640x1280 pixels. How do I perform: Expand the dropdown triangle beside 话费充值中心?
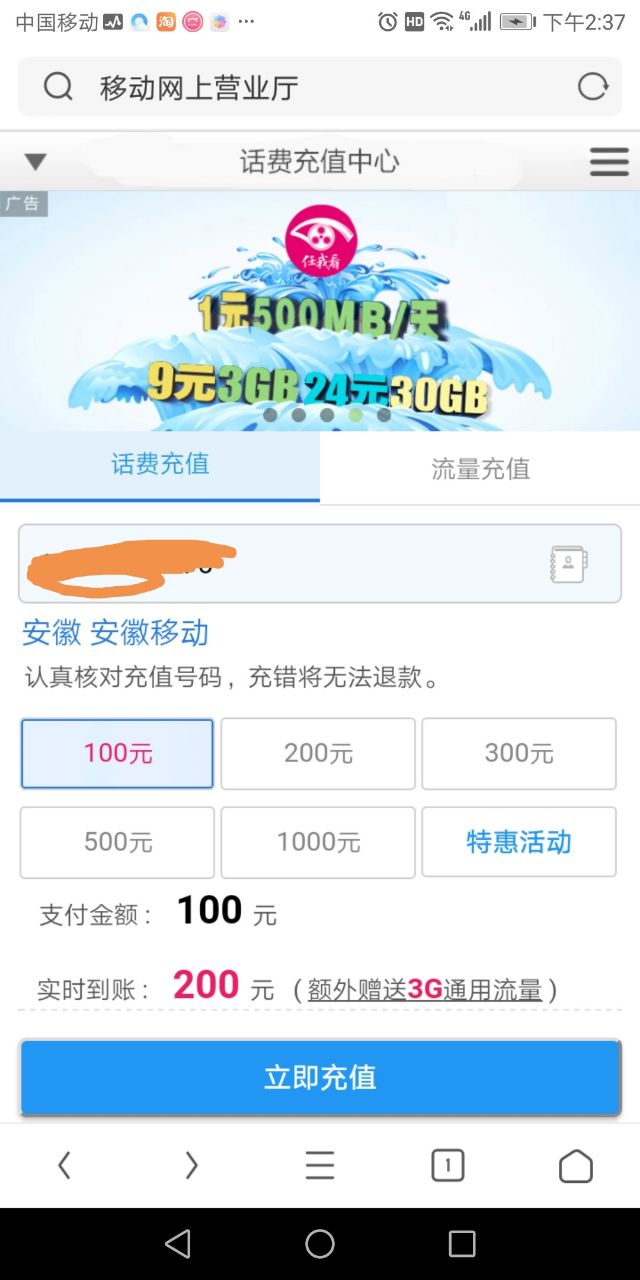36,162
